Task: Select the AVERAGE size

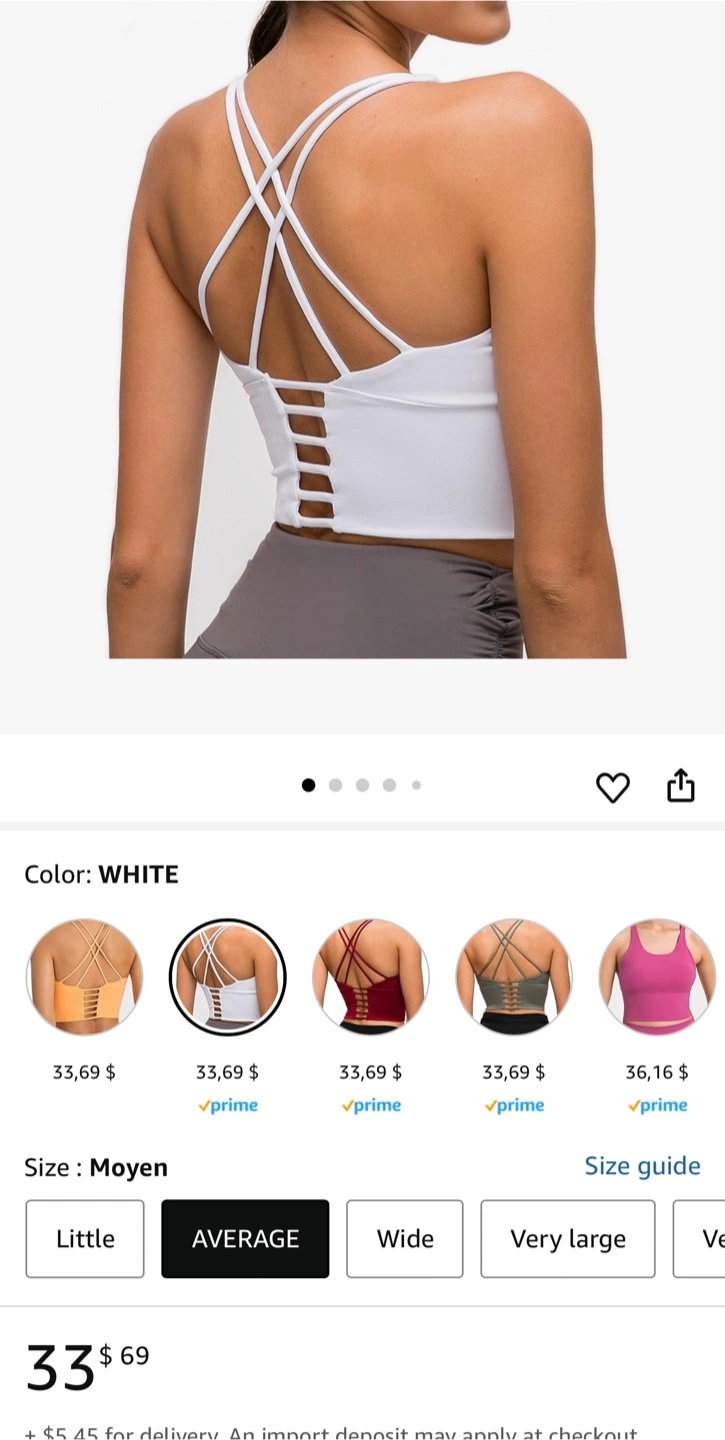Action: pos(245,1239)
